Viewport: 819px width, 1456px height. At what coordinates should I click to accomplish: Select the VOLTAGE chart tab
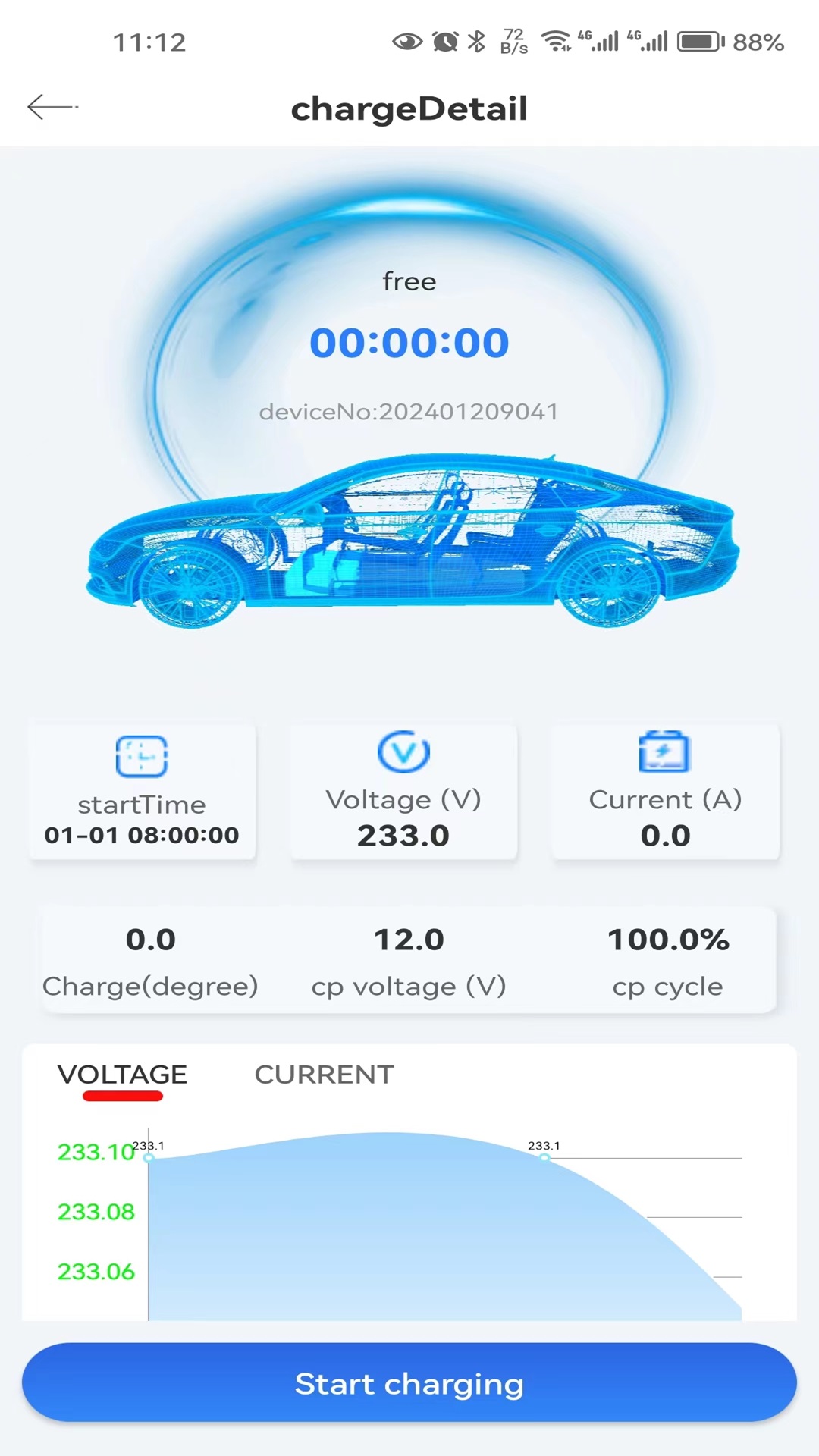coord(122,1075)
